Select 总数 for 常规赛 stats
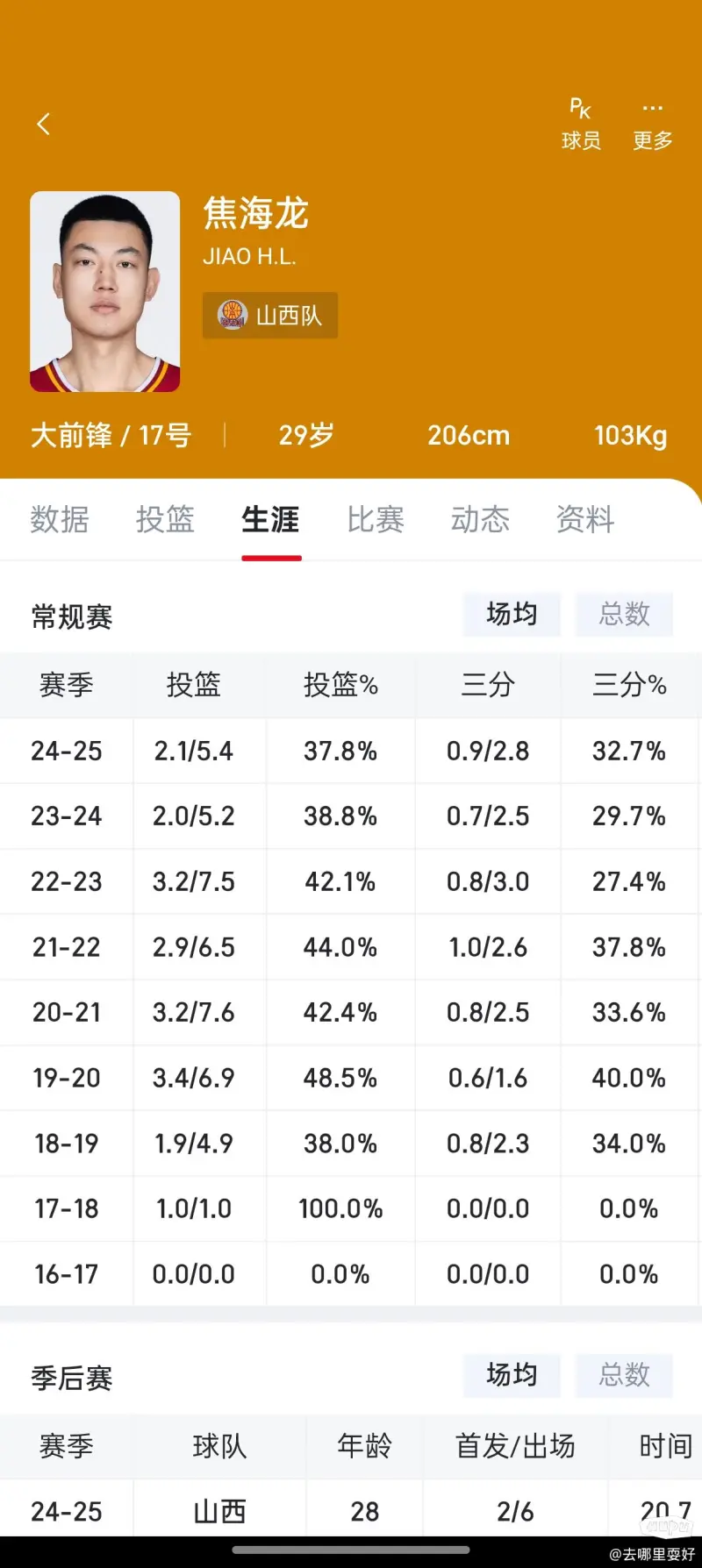 click(624, 614)
